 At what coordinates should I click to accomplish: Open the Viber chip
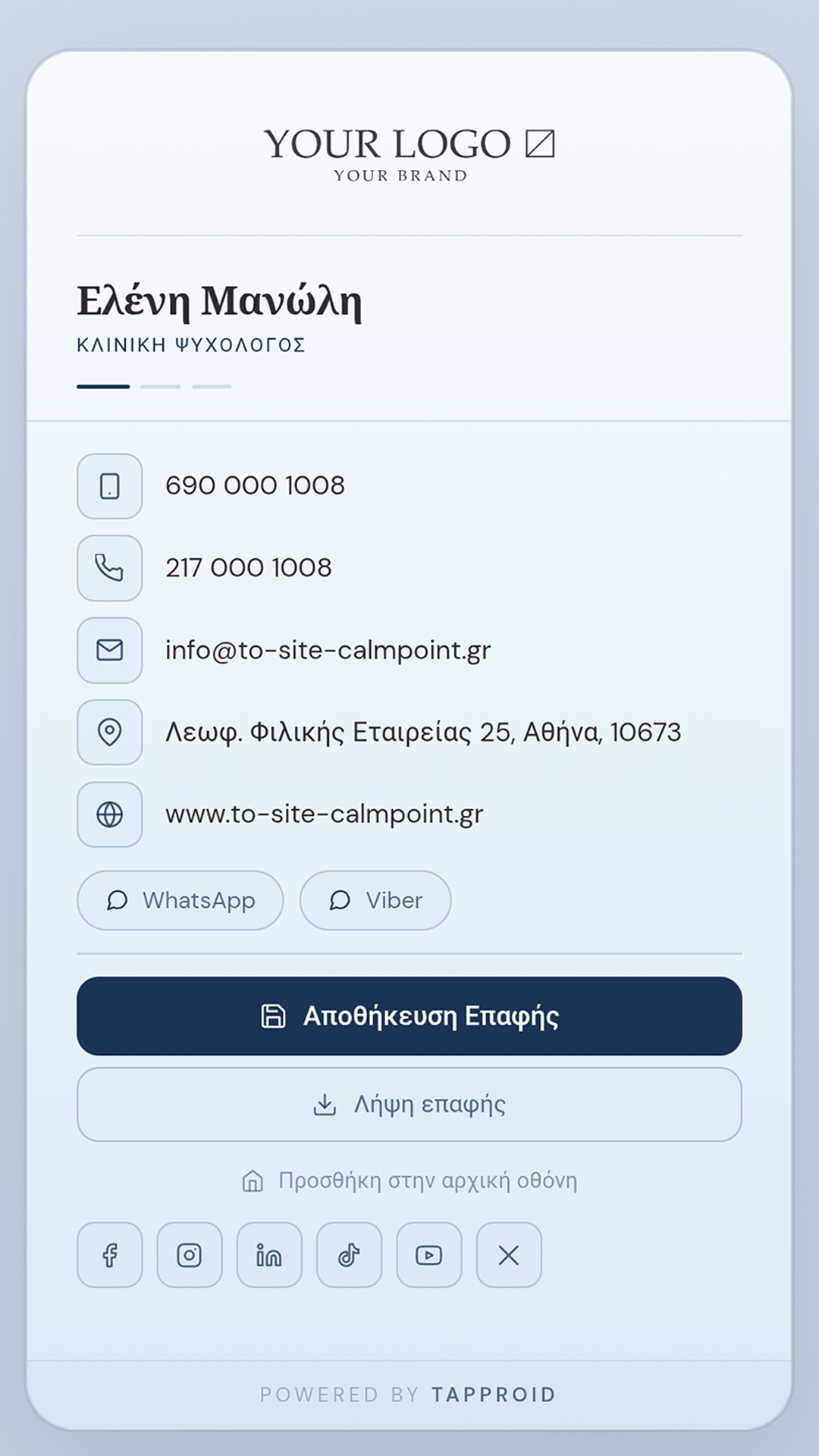coord(375,900)
